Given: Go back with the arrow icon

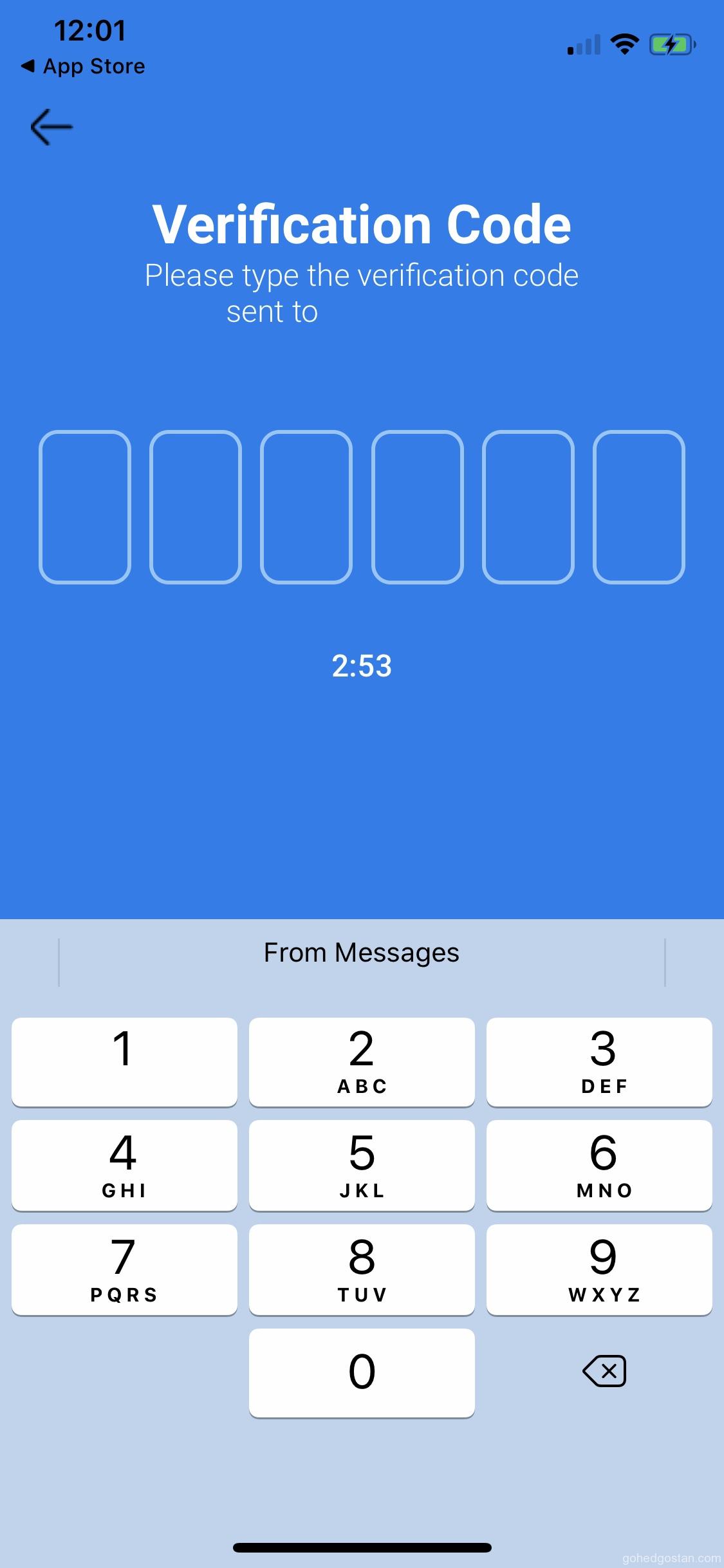Looking at the screenshot, I should [x=51, y=127].
